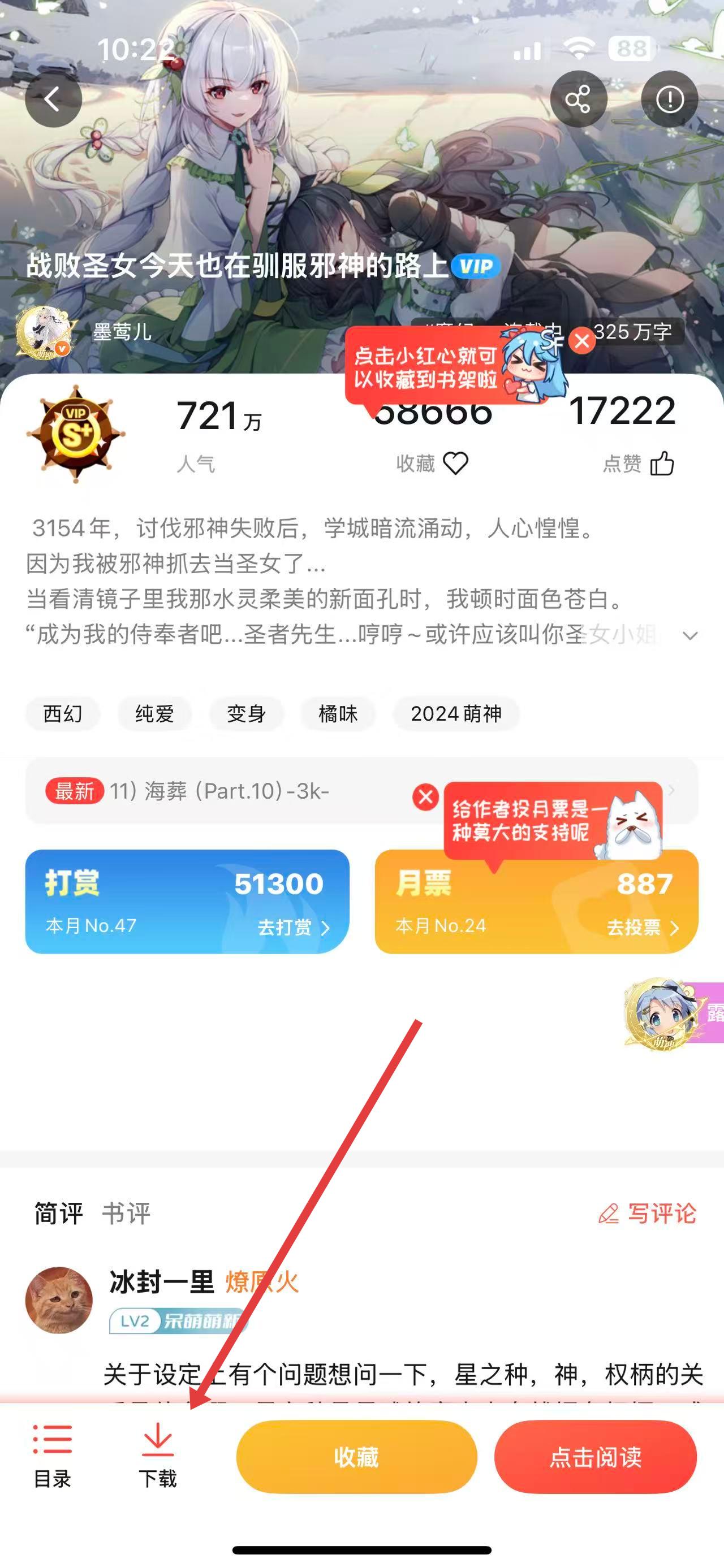Open the 变身 tag
The height and width of the screenshot is (1568, 724).
point(246,713)
